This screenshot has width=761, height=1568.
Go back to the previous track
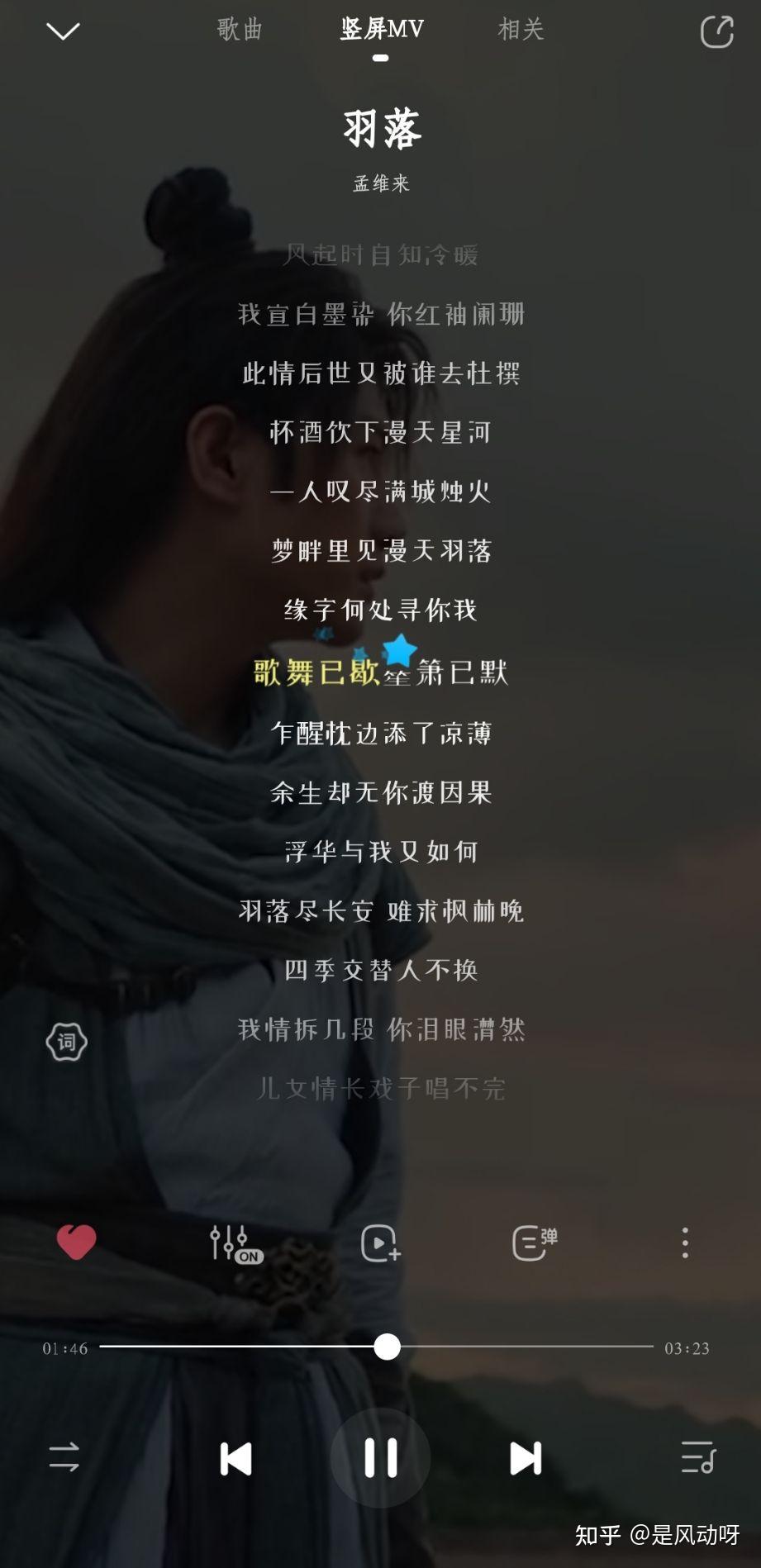point(237,1458)
